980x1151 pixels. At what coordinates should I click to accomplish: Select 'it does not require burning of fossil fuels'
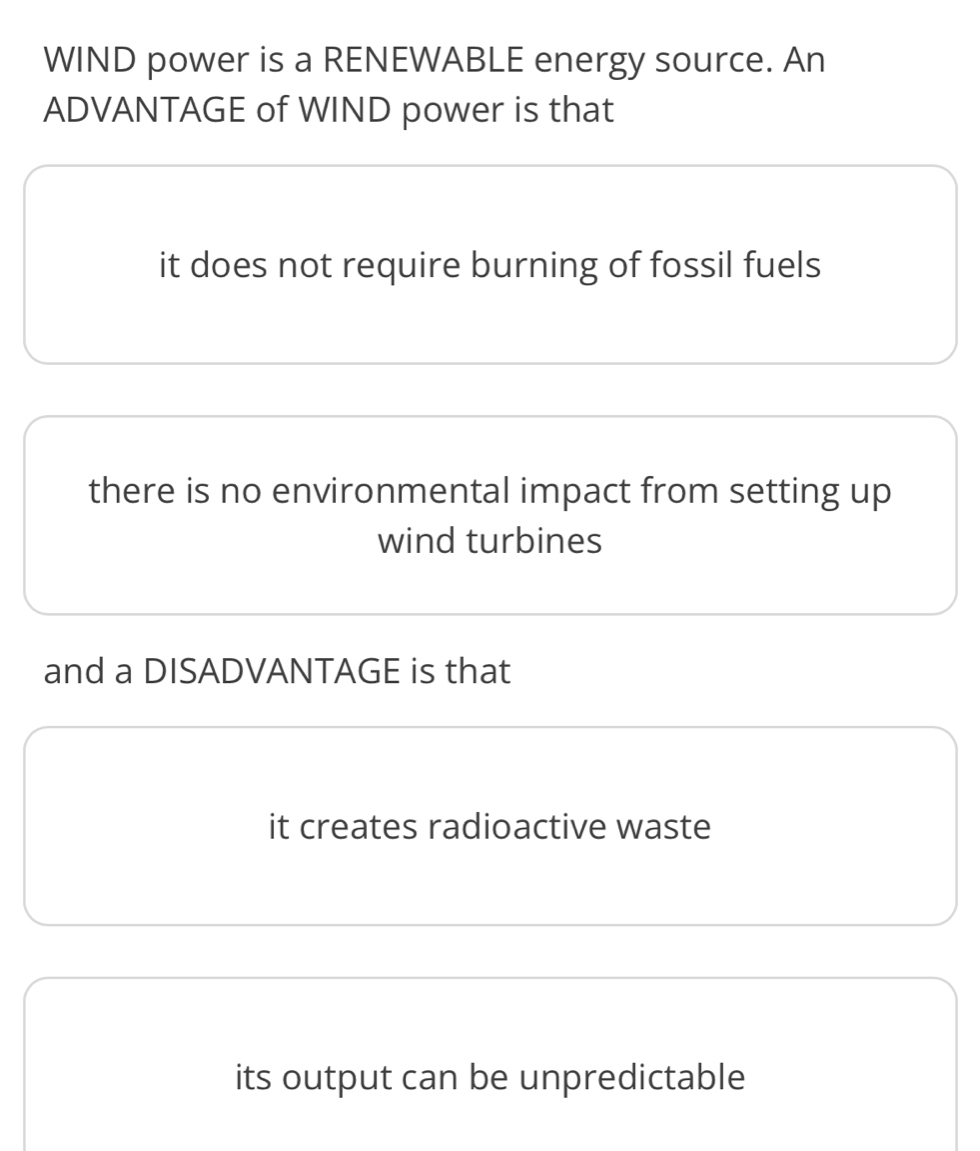pos(490,266)
